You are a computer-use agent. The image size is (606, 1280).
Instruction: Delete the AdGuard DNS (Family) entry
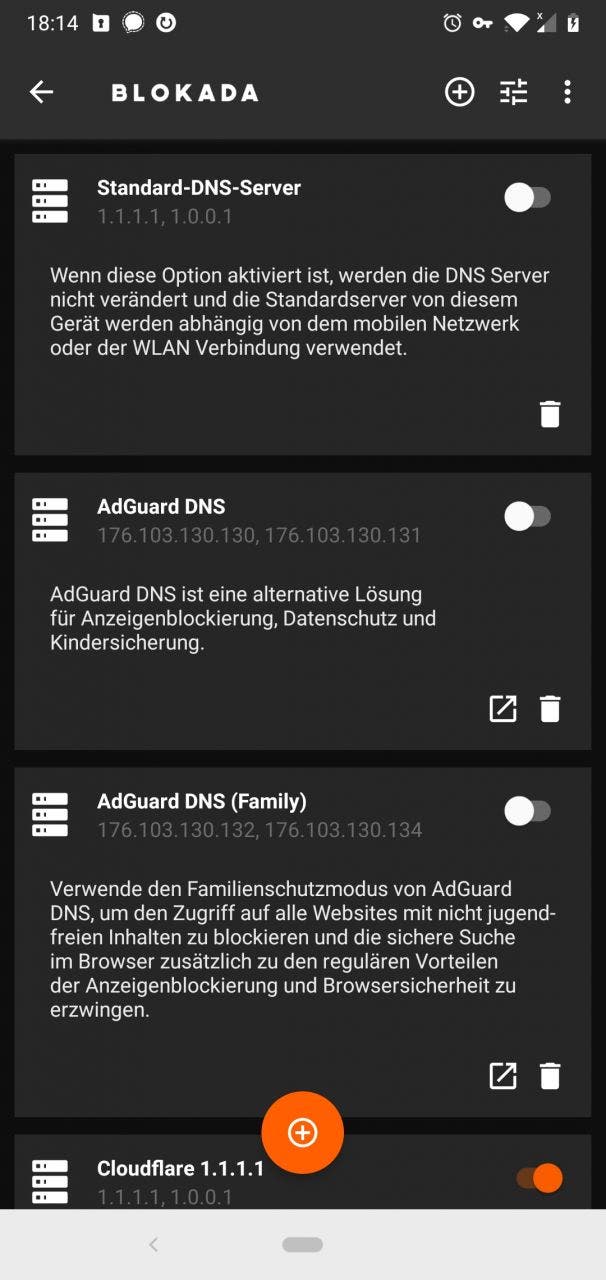[x=550, y=1076]
